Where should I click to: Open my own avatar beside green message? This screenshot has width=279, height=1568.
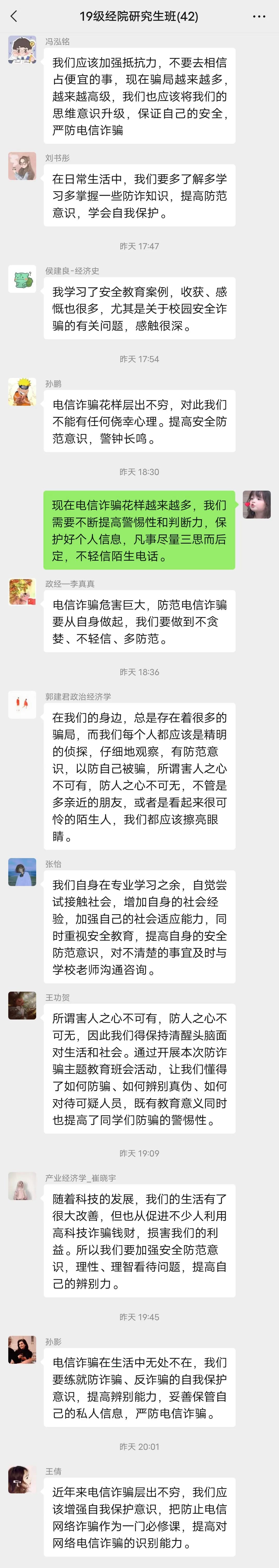tap(257, 504)
